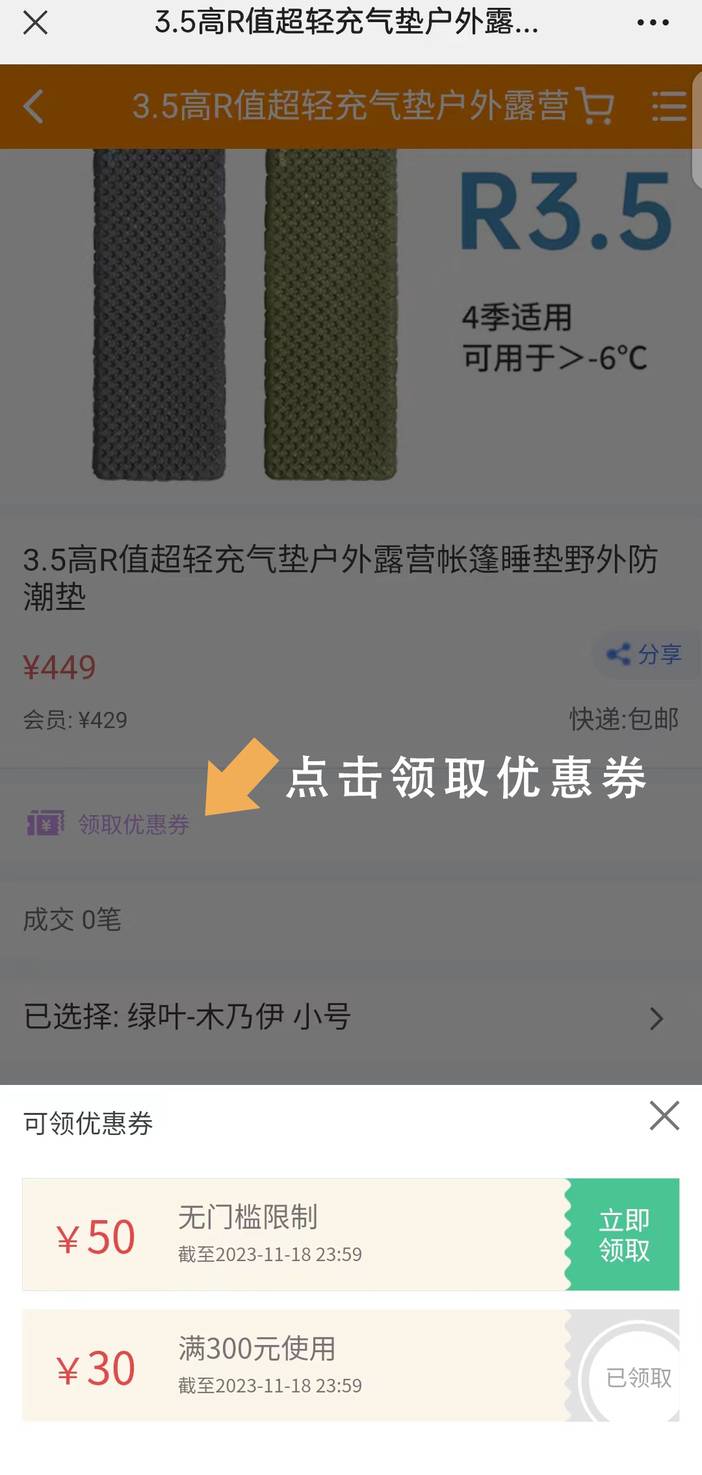Share this product via 分享
Viewport: 702px width, 1475px height.
tap(644, 655)
